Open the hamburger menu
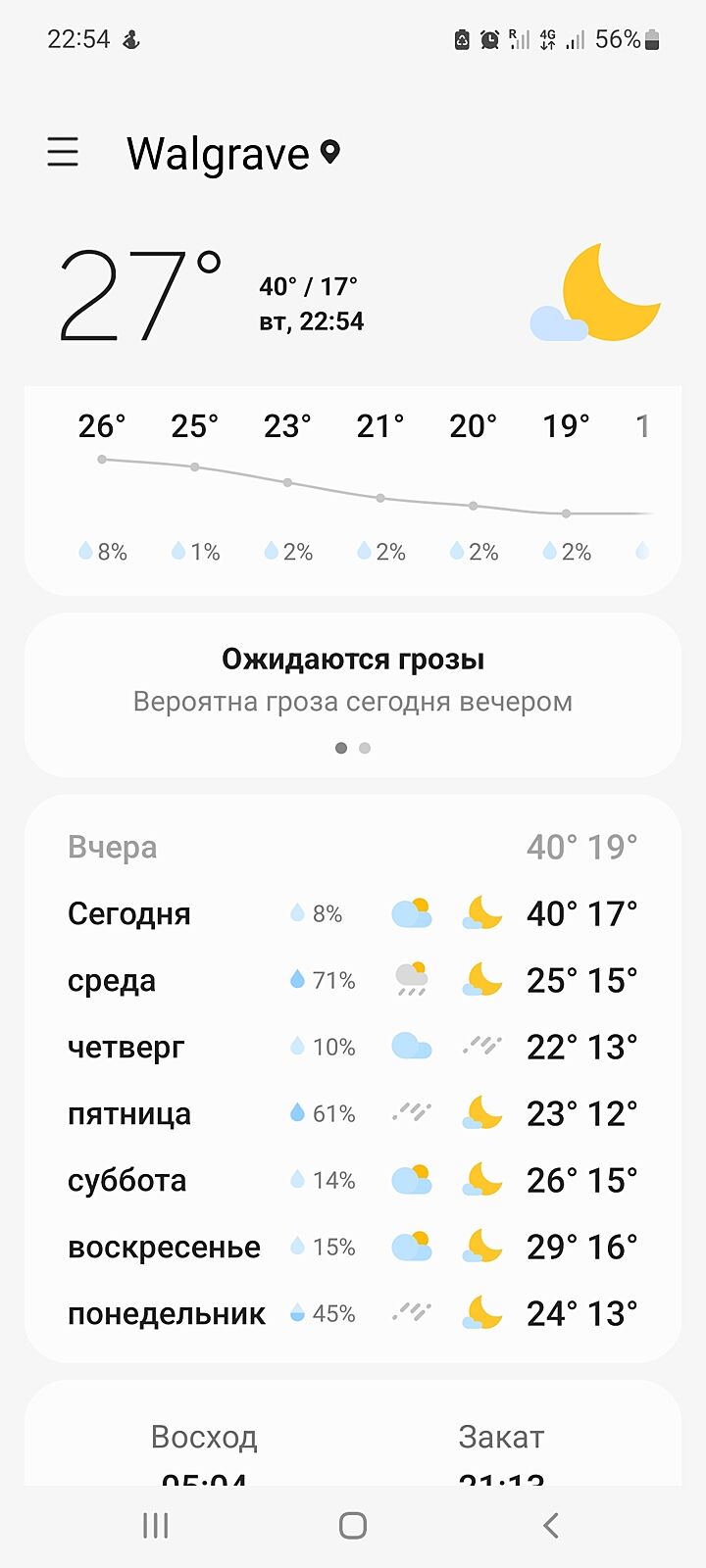Screen dimensions: 706x1568 63,153
